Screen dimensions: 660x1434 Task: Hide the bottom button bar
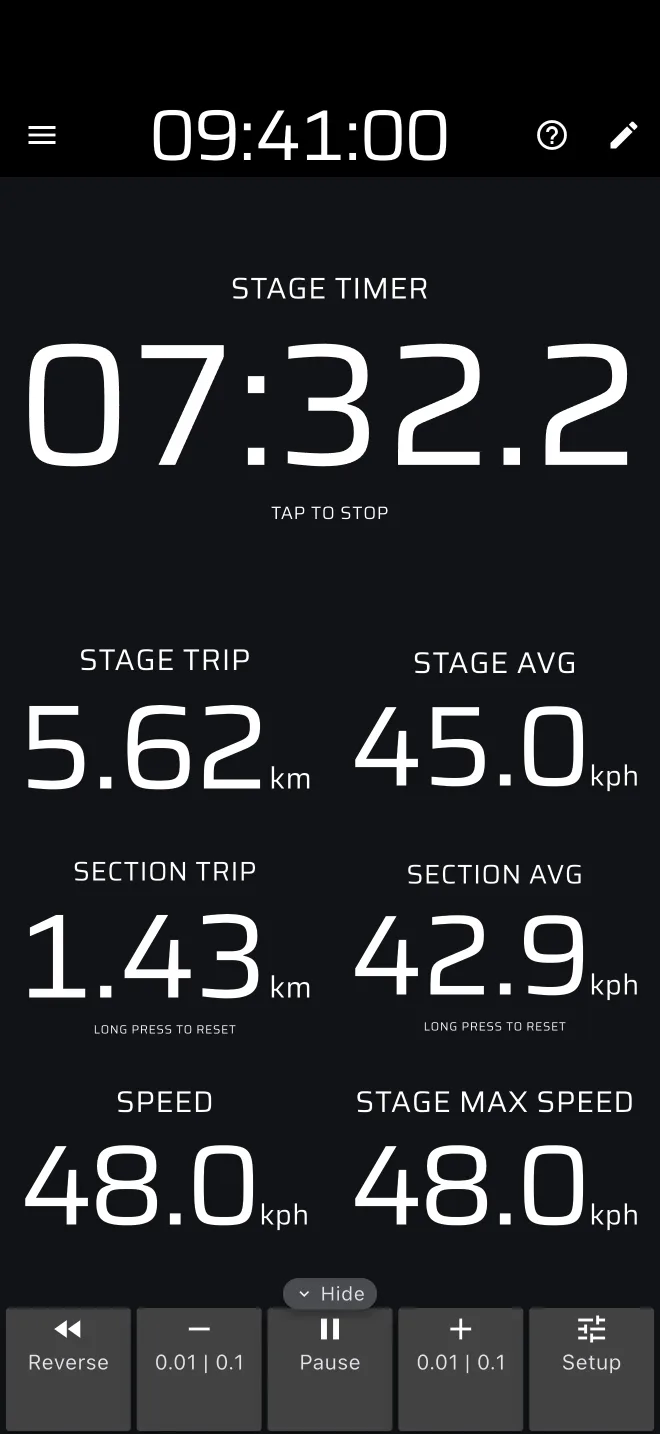tap(330, 1293)
